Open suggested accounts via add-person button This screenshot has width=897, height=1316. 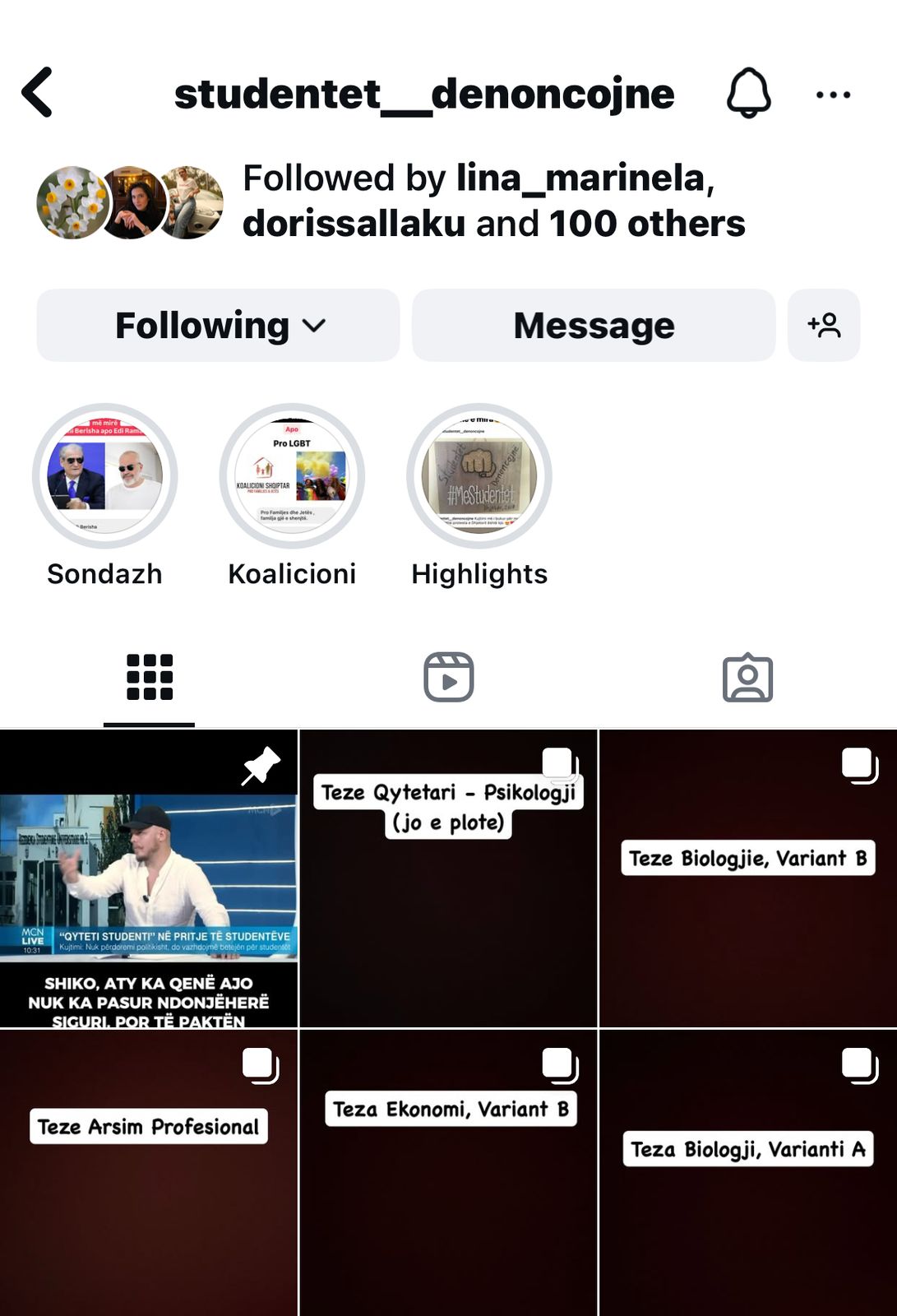click(824, 326)
